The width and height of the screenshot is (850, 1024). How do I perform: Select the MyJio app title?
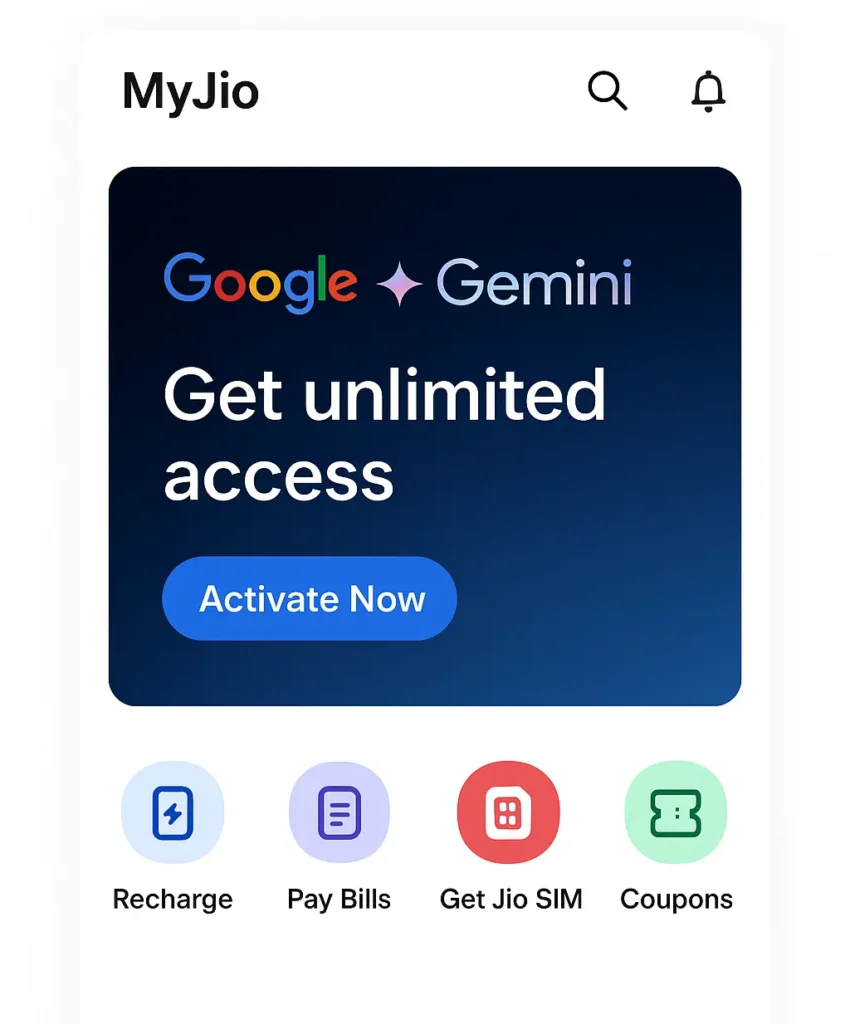click(x=189, y=91)
